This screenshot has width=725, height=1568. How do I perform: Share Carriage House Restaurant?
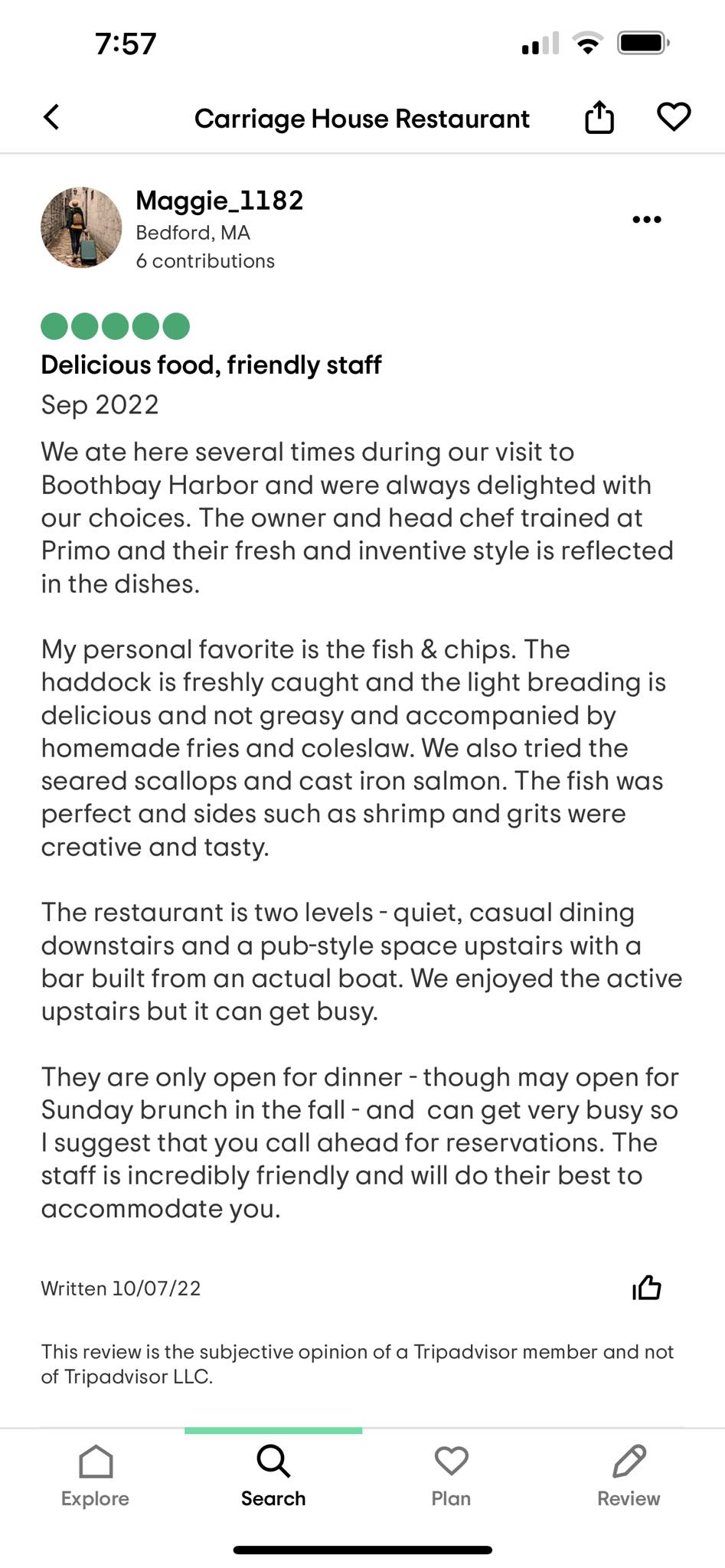(599, 117)
